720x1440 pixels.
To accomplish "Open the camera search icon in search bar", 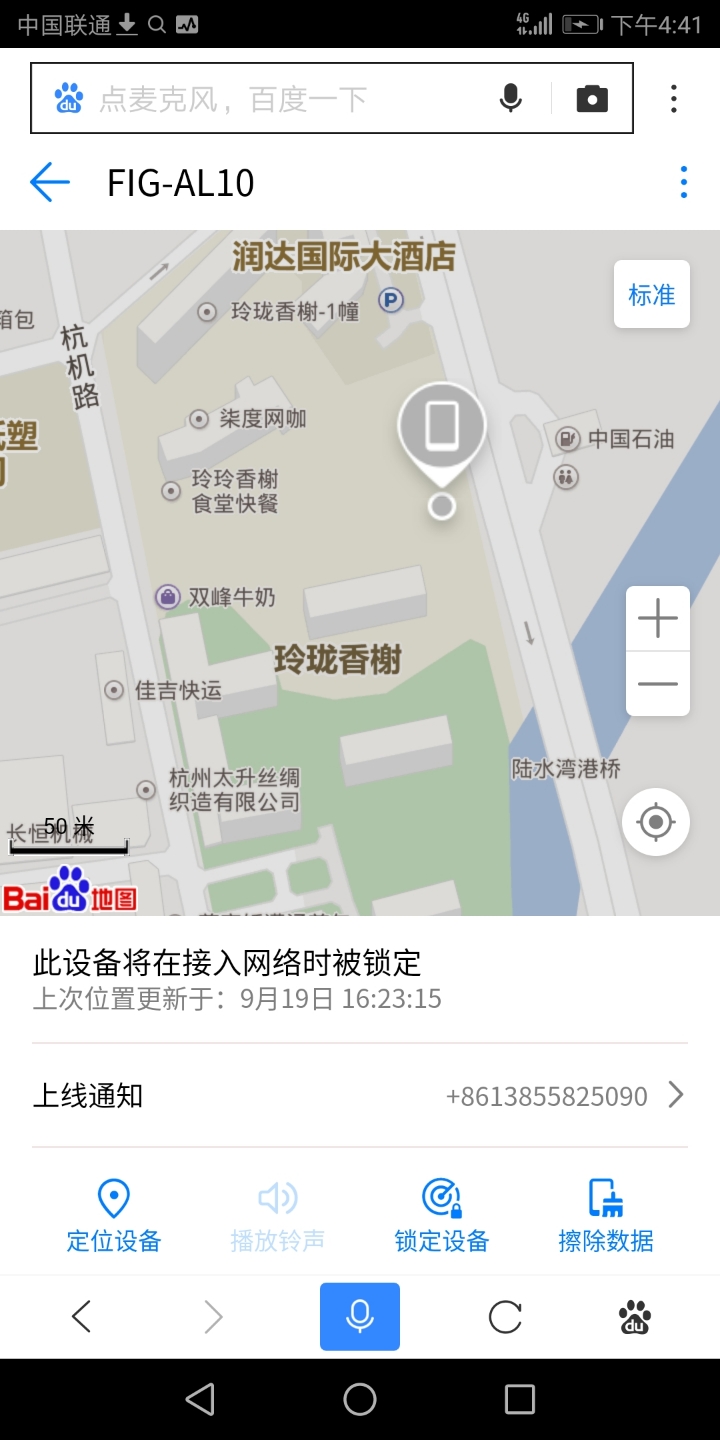I will point(592,97).
